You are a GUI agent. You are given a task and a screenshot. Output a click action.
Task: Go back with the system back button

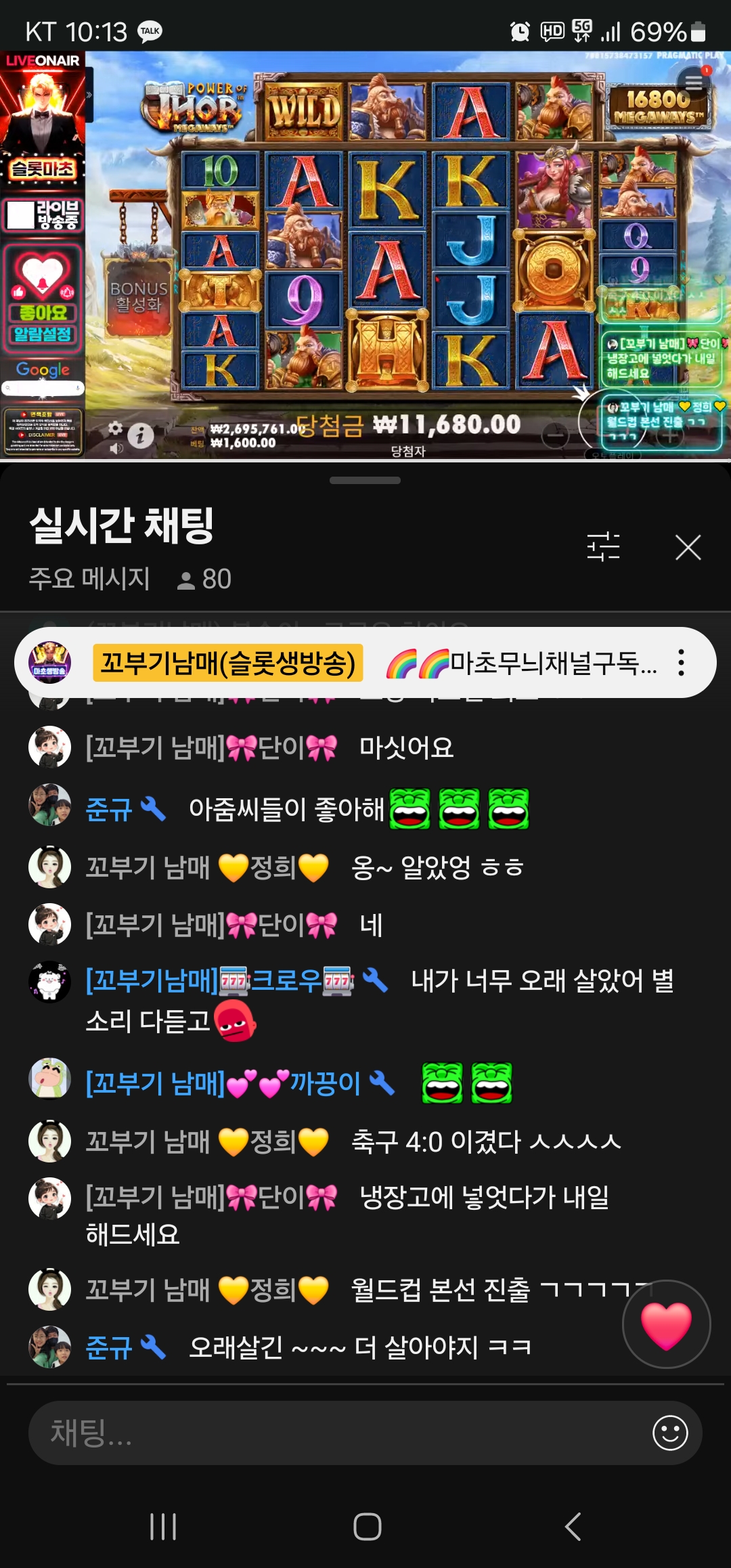[x=573, y=1527]
